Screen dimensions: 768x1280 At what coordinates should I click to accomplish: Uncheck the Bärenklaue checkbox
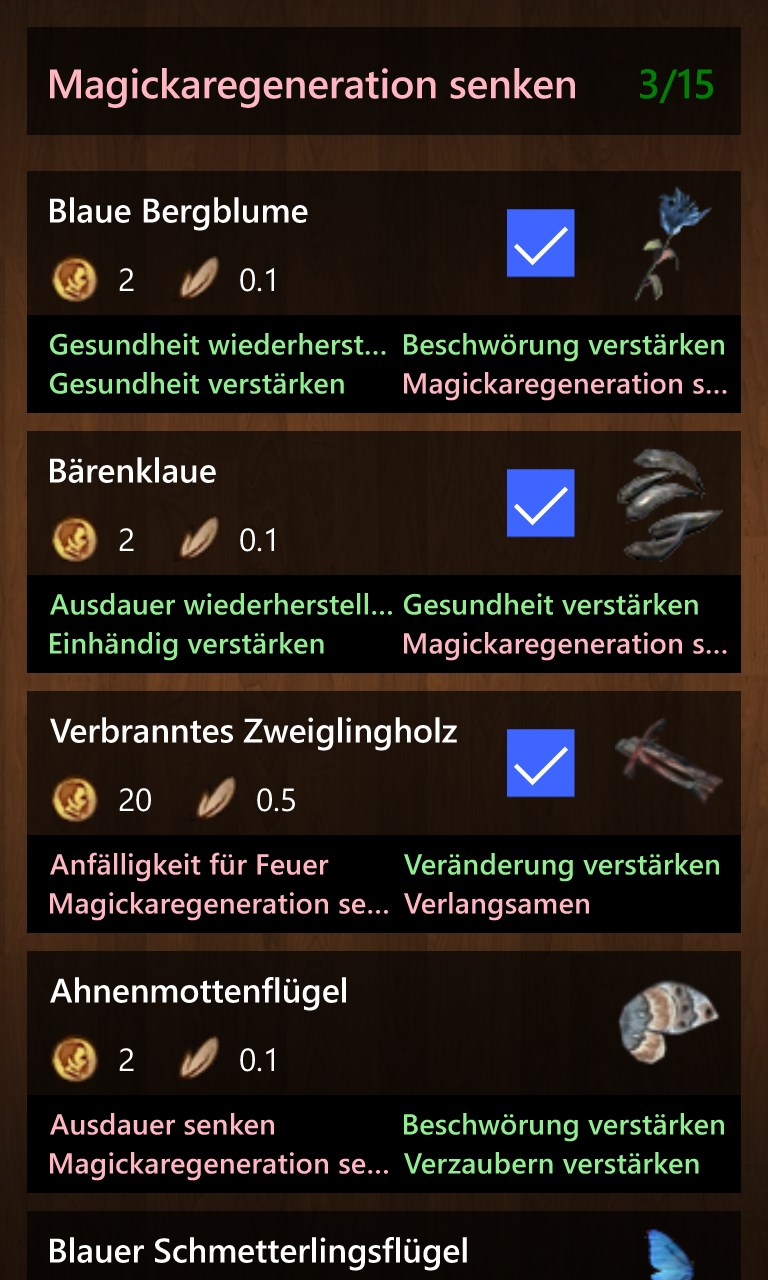point(540,503)
